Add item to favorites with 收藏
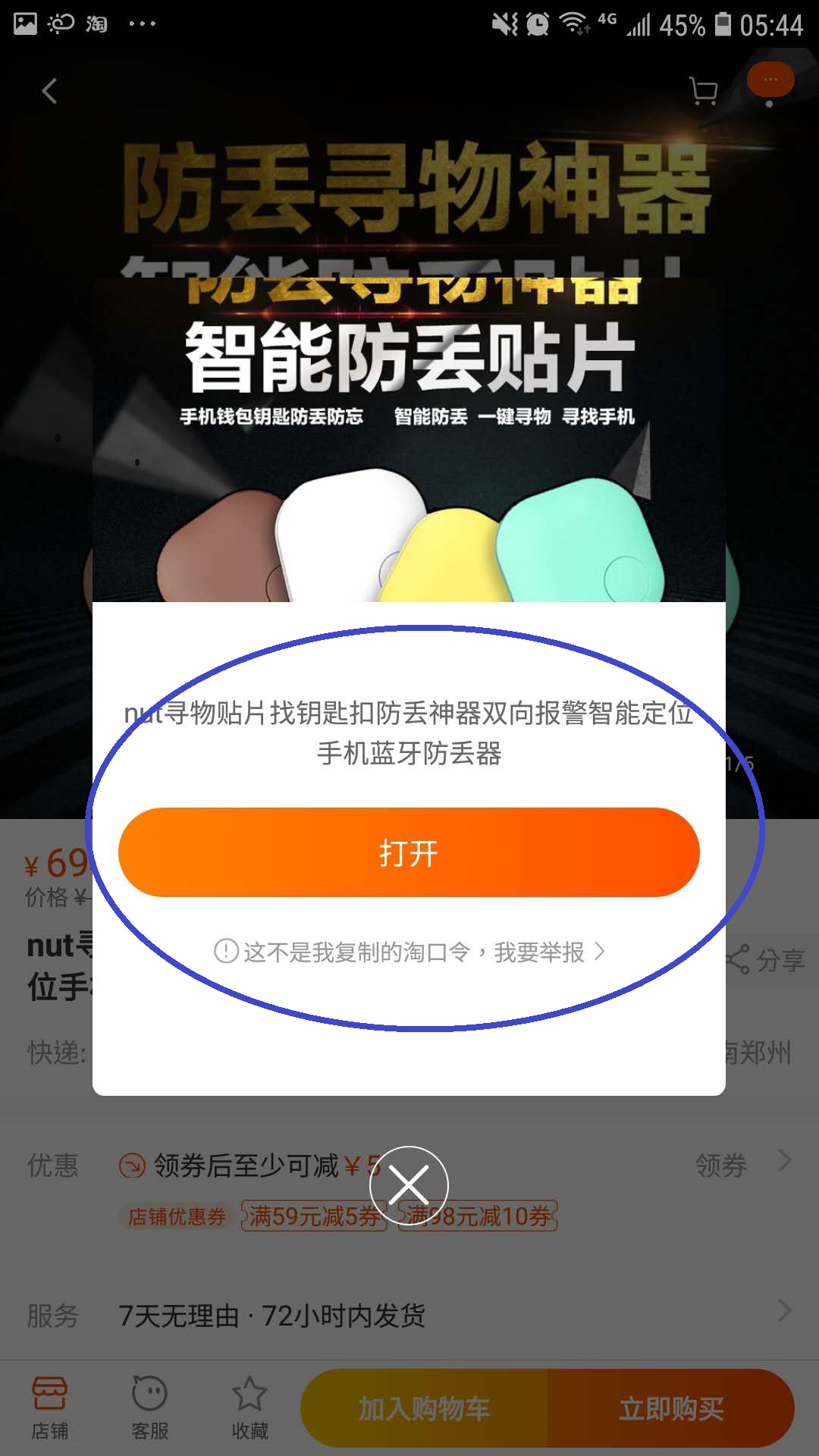Image resolution: width=819 pixels, height=1456 pixels. (x=249, y=1407)
